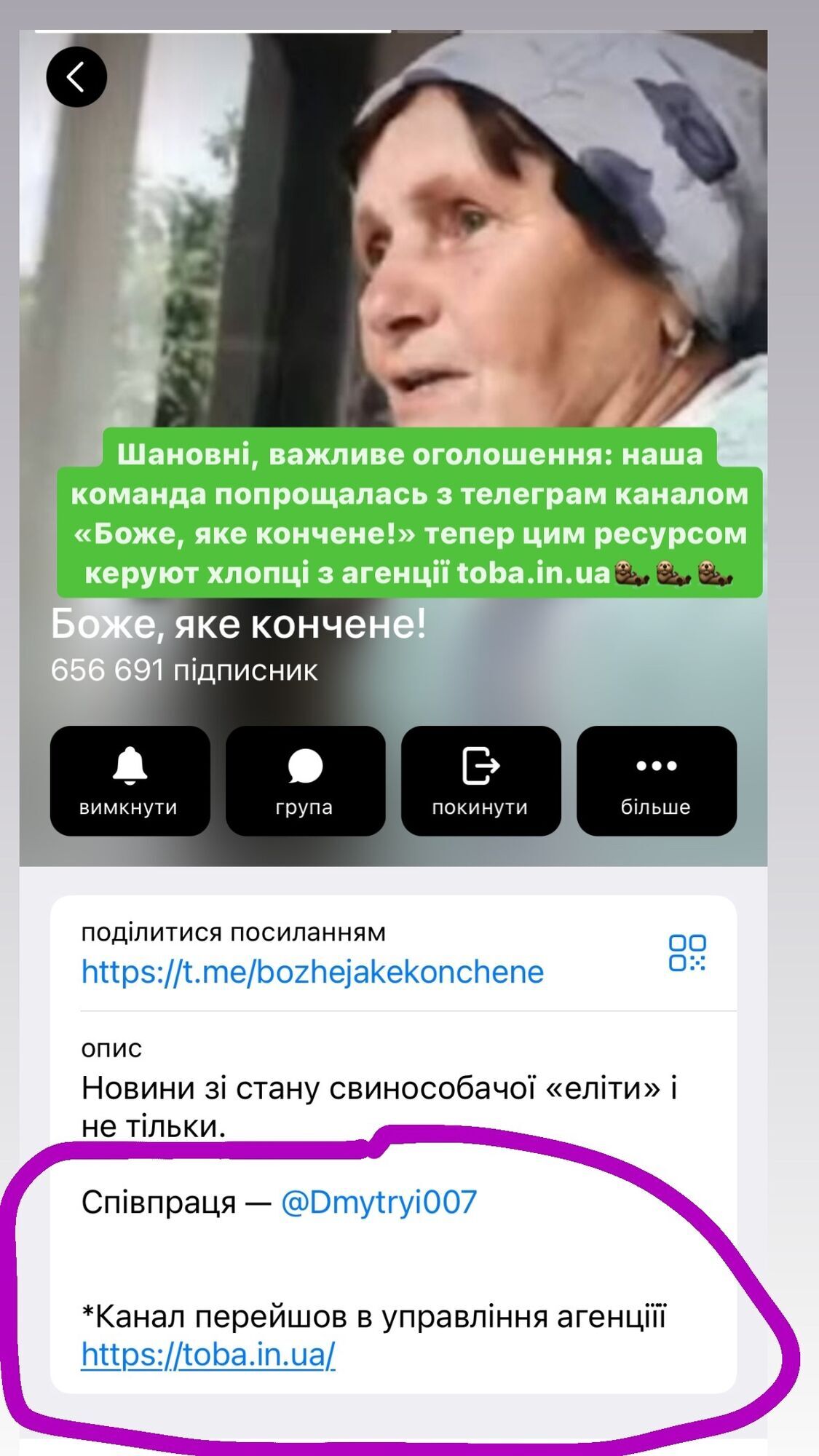Viewport: 819px width, 1456px height.
Task: Go back using the arrow icon
Action: [76, 76]
